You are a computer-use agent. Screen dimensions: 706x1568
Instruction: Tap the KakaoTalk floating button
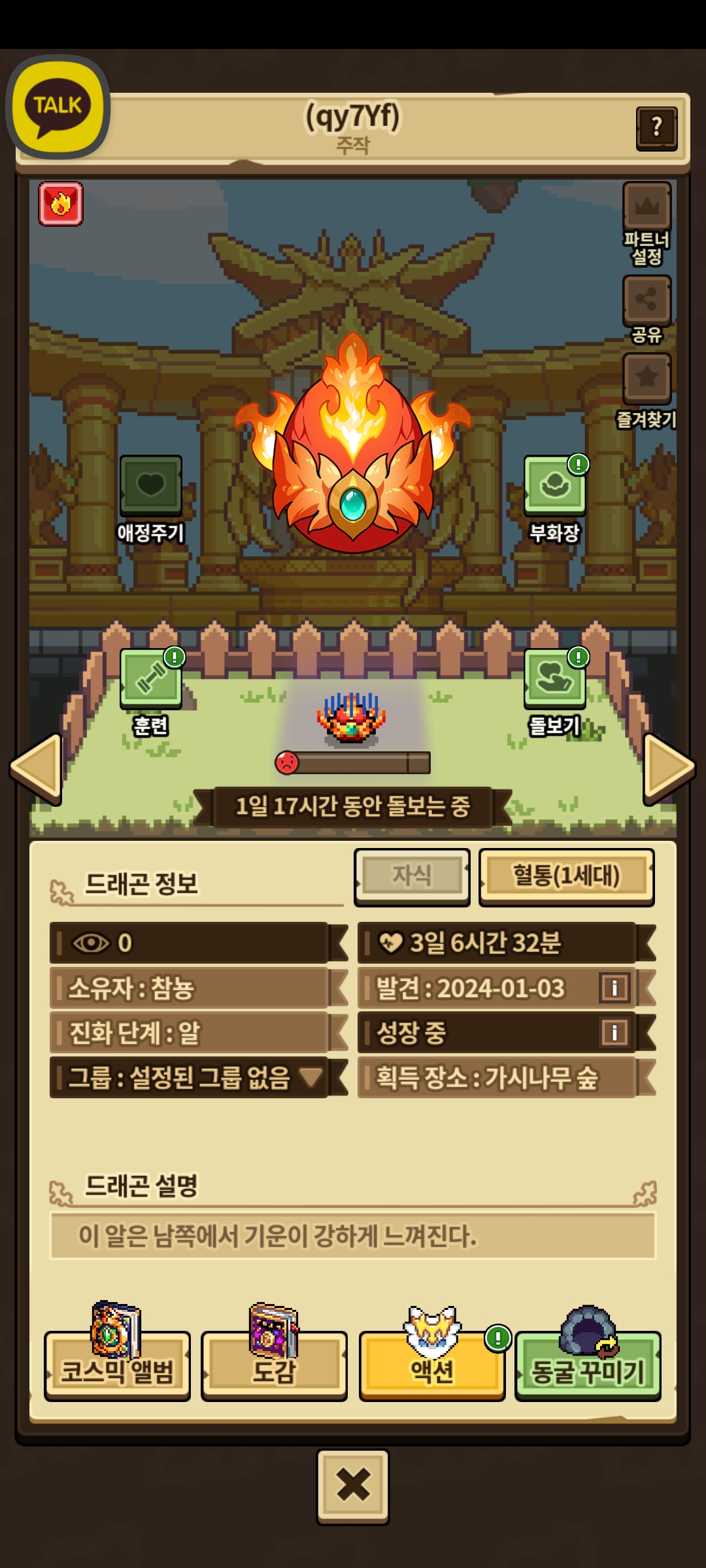click(58, 107)
